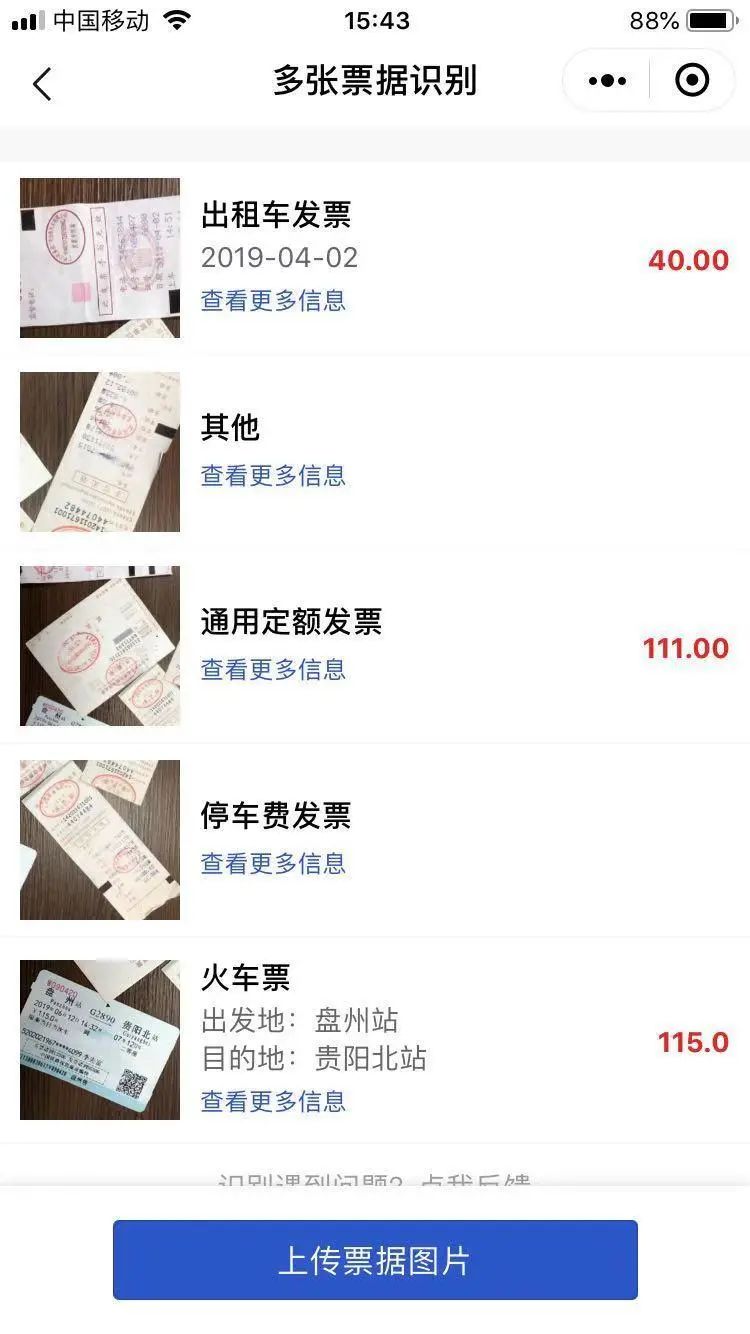Go back using the top-left arrow
Viewport: 750px width, 1334px height.
pos(42,84)
